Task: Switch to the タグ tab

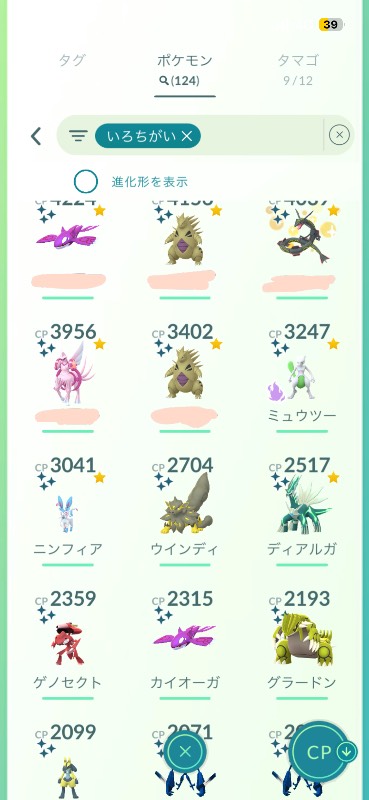Action: pyautogui.click(x=71, y=61)
